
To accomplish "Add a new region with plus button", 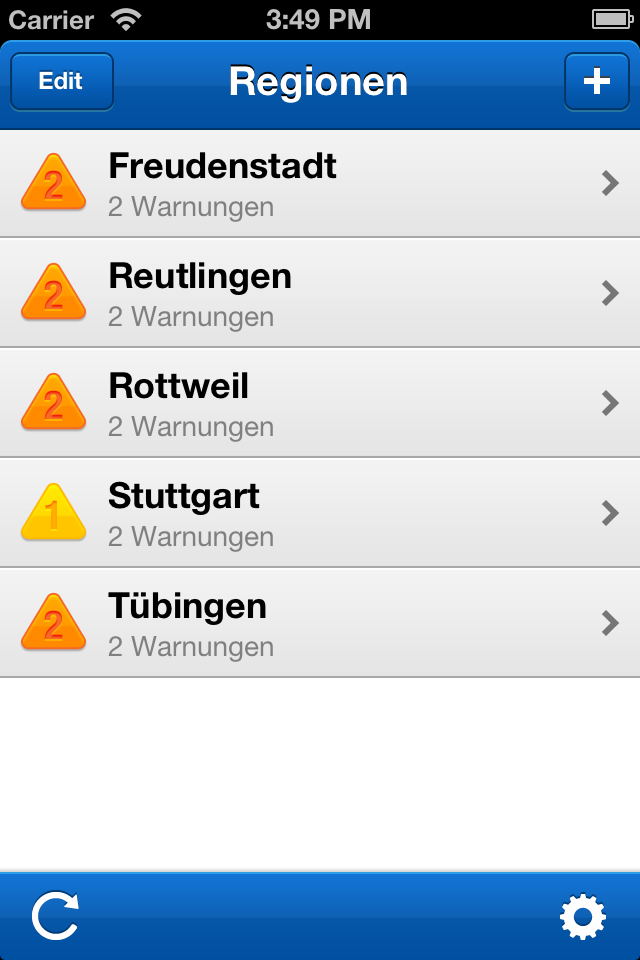I will pos(596,82).
